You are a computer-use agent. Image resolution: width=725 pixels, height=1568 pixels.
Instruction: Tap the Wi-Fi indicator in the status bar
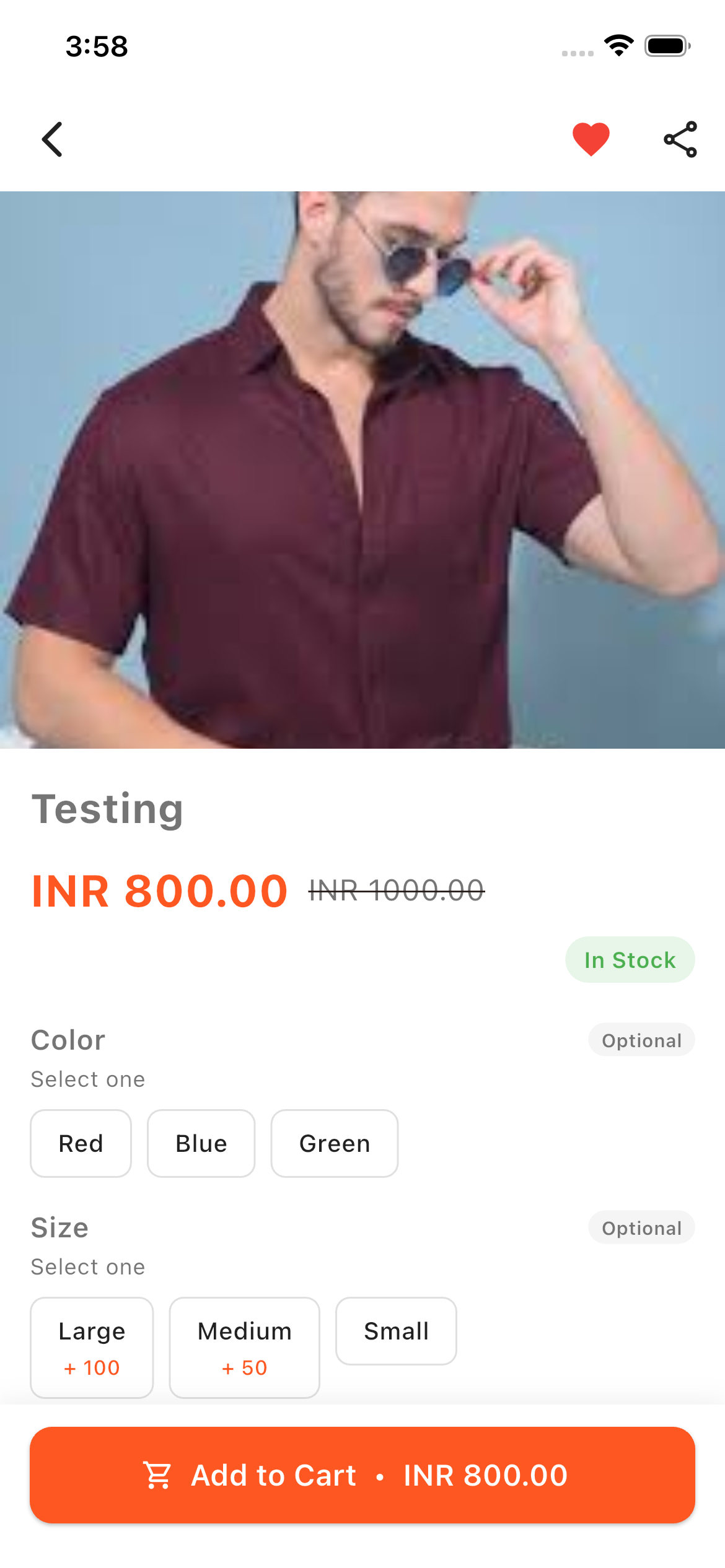(x=617, y=45)
